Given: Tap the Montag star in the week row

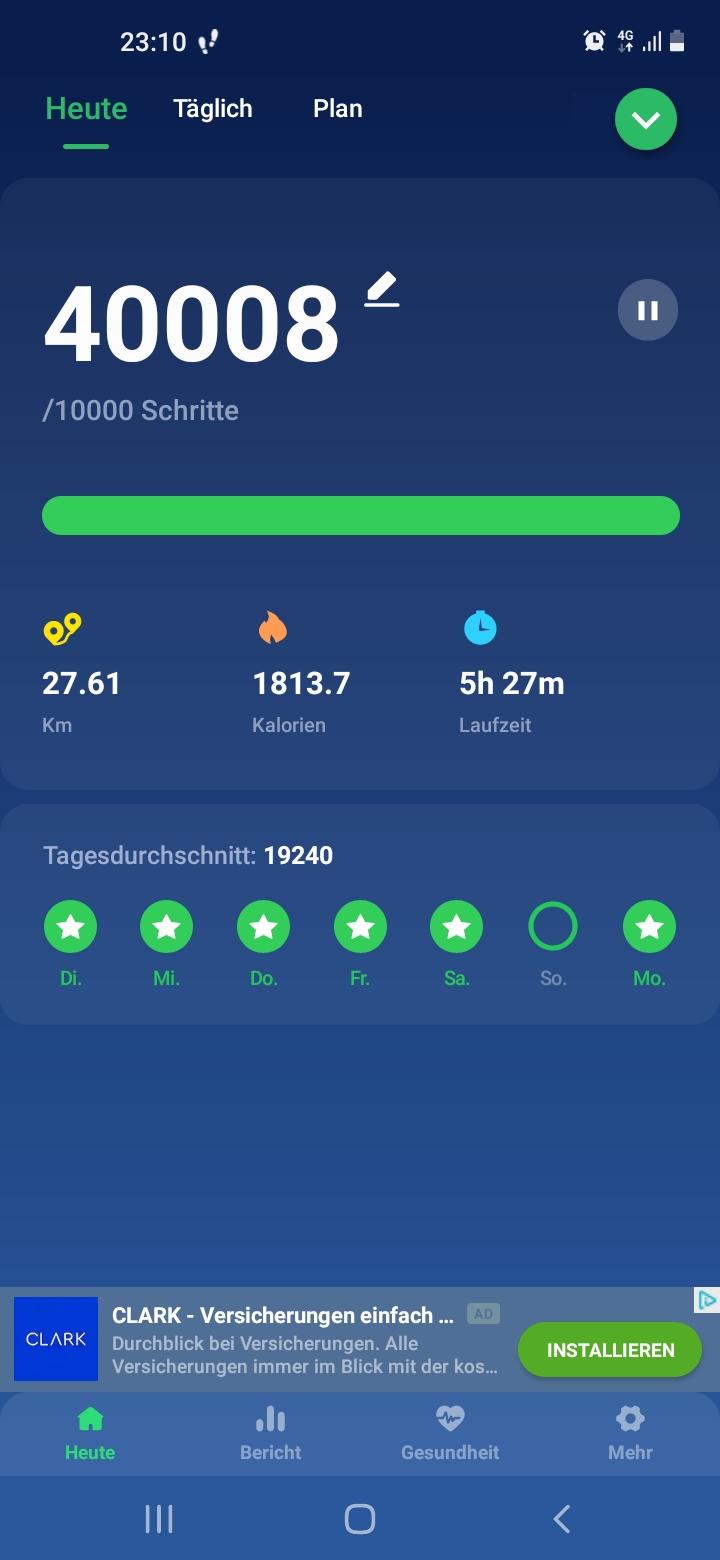Looking at the screenshot, I should [x=650, y=927].
